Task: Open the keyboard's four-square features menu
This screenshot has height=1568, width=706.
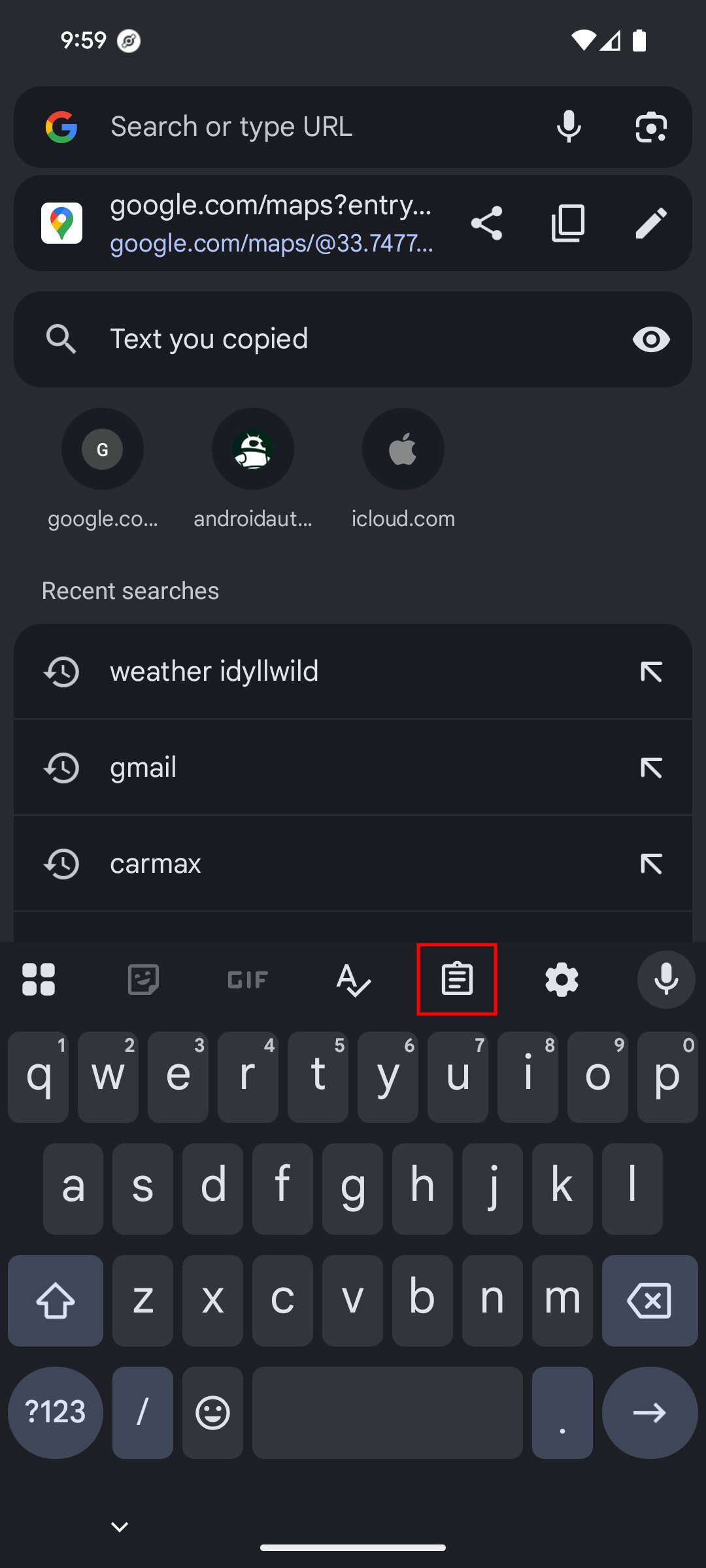Action: (x=39, y=979)
